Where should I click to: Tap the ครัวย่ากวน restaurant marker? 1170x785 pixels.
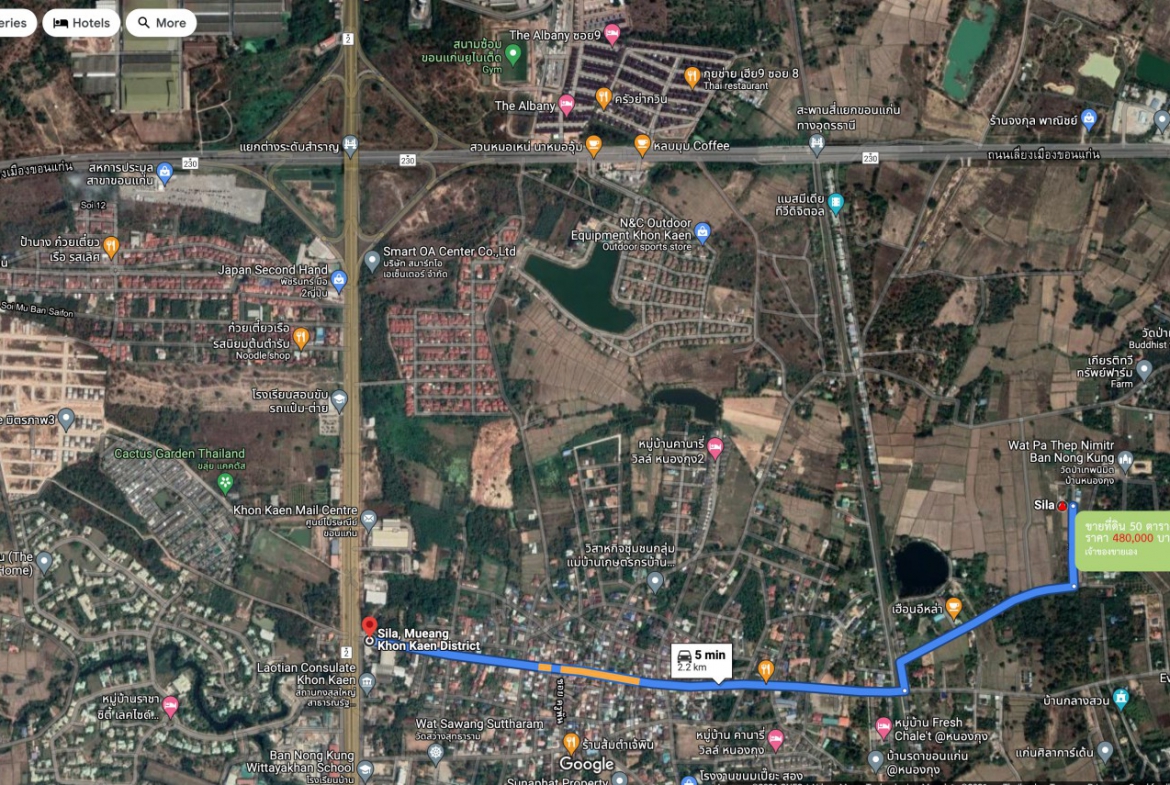coord(603,97)
